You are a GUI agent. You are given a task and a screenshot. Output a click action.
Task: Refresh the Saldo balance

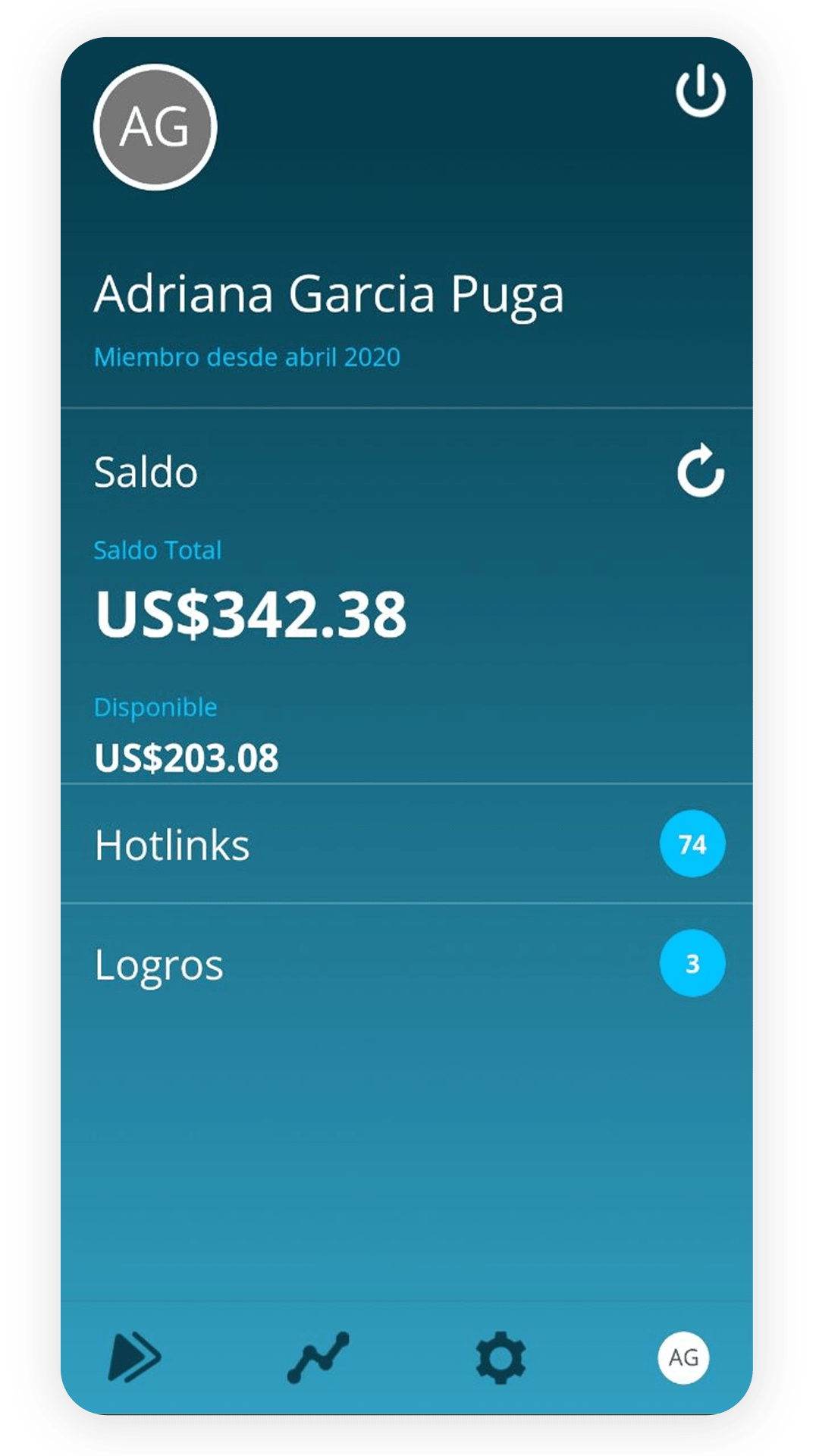click(700, 471)
